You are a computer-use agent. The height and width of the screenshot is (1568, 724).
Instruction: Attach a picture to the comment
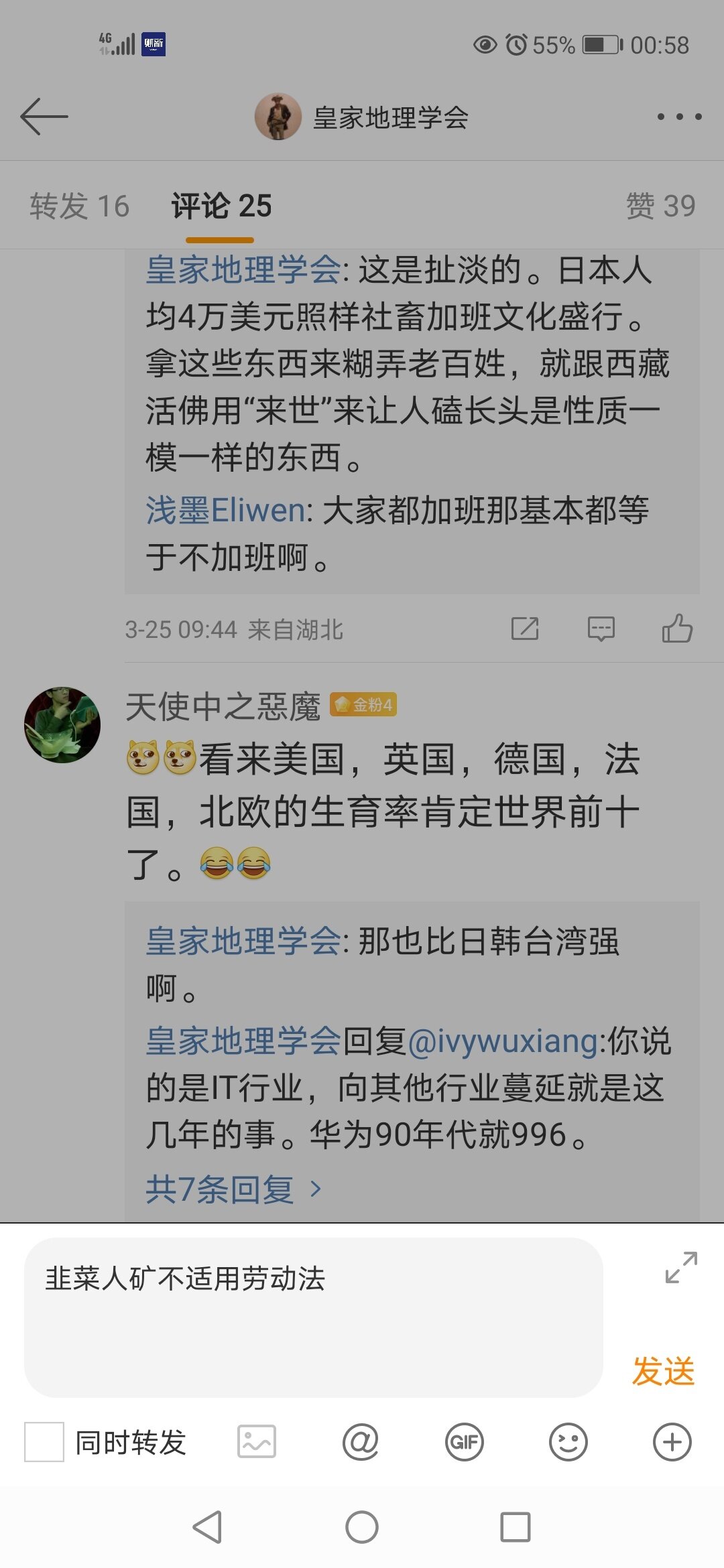click(x=257, y=1441)
